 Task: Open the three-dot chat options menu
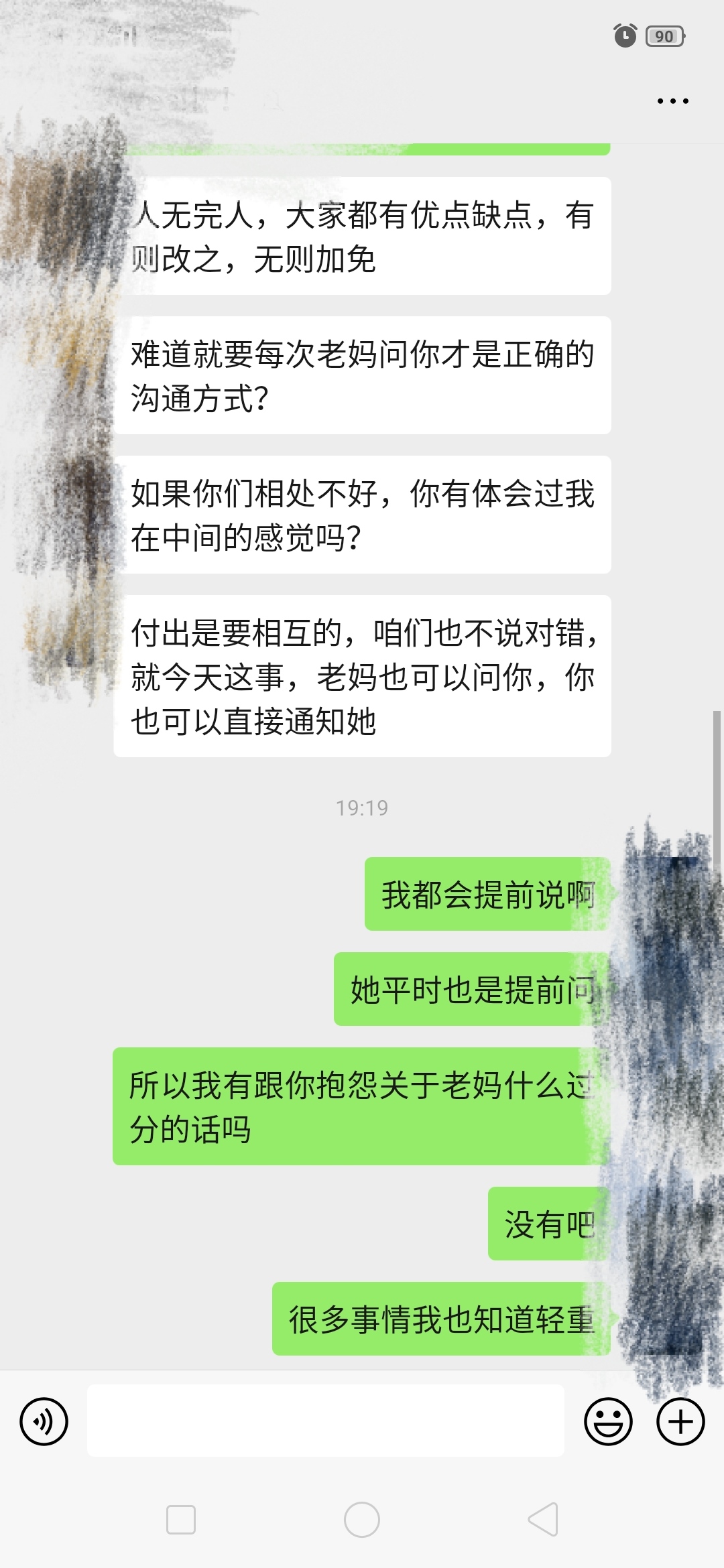pos(672,101)
